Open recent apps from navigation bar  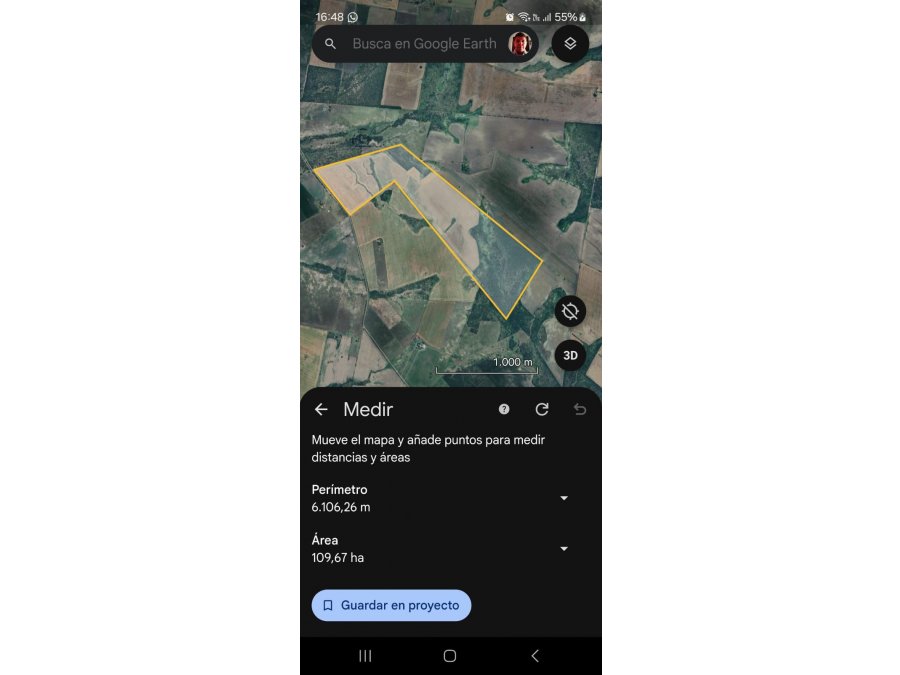[x=365, y=656]
